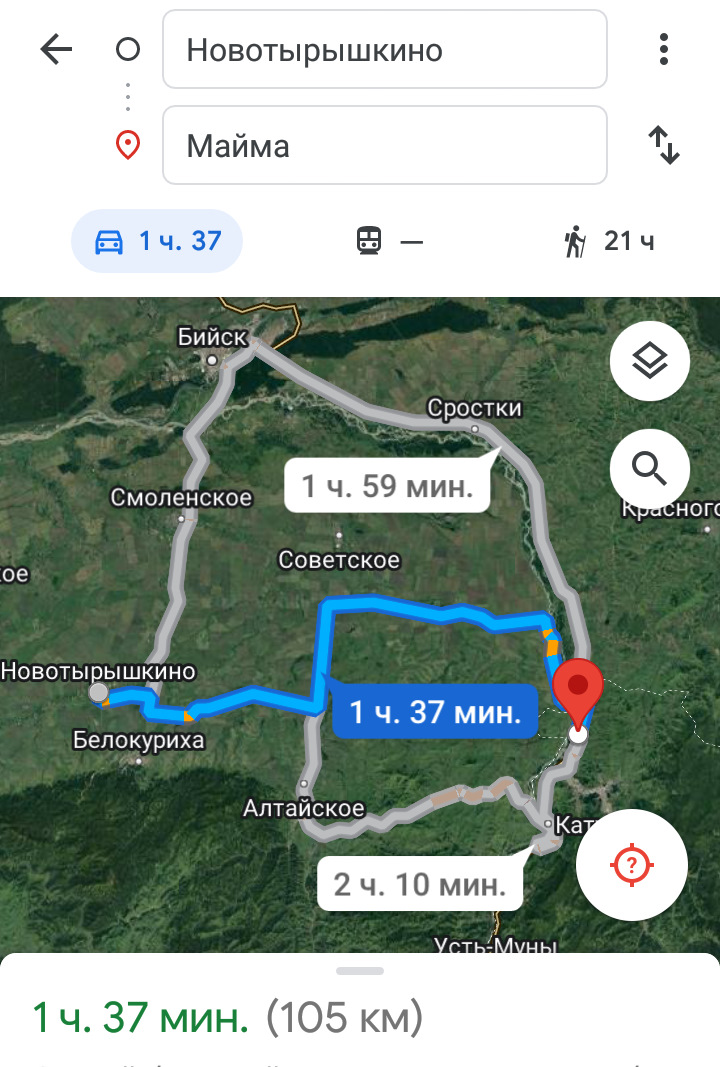720x1067 pixels.
Task: Select the driving mode tab 1 ч. 37
Action: point(157,241)
